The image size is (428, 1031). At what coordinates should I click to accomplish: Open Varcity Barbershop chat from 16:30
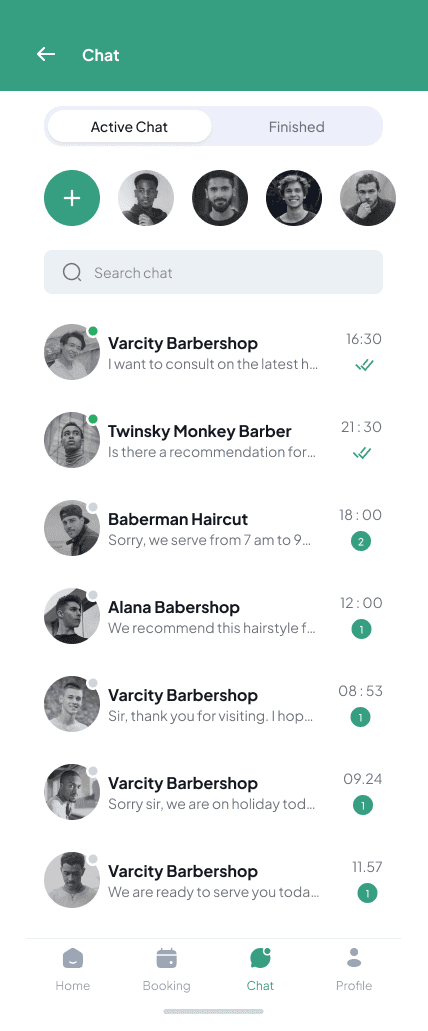coord(214,352)
